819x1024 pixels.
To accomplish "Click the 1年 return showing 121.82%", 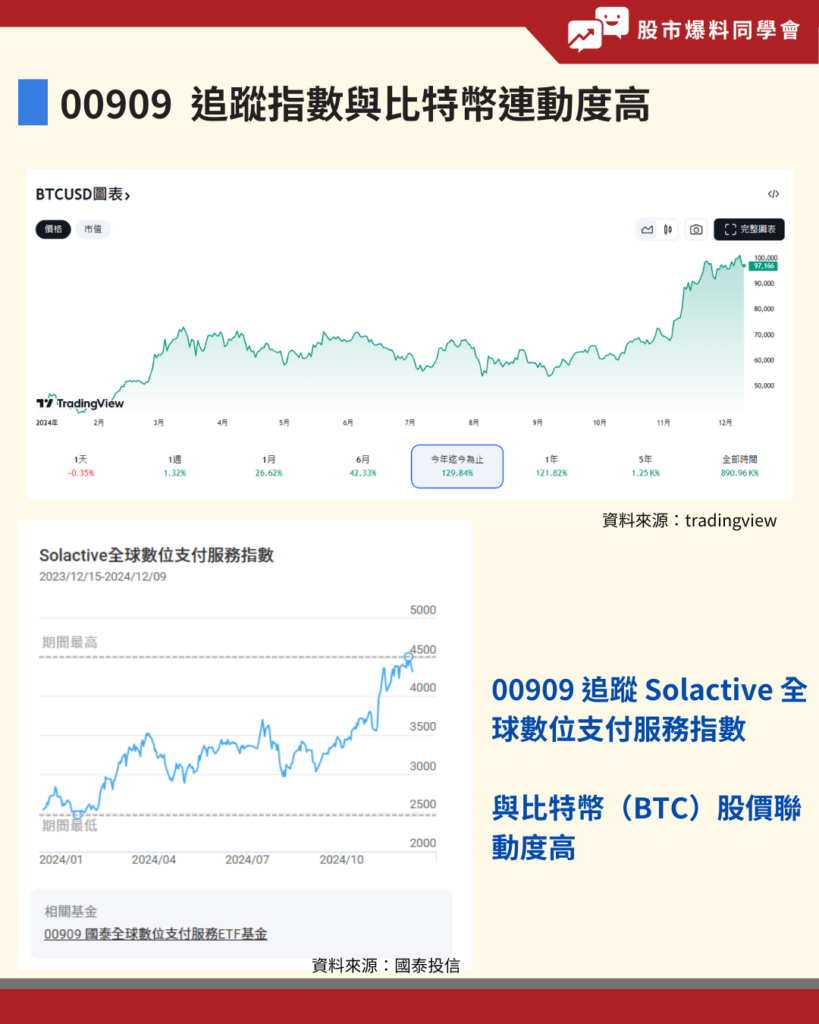I will coord(551,466).
